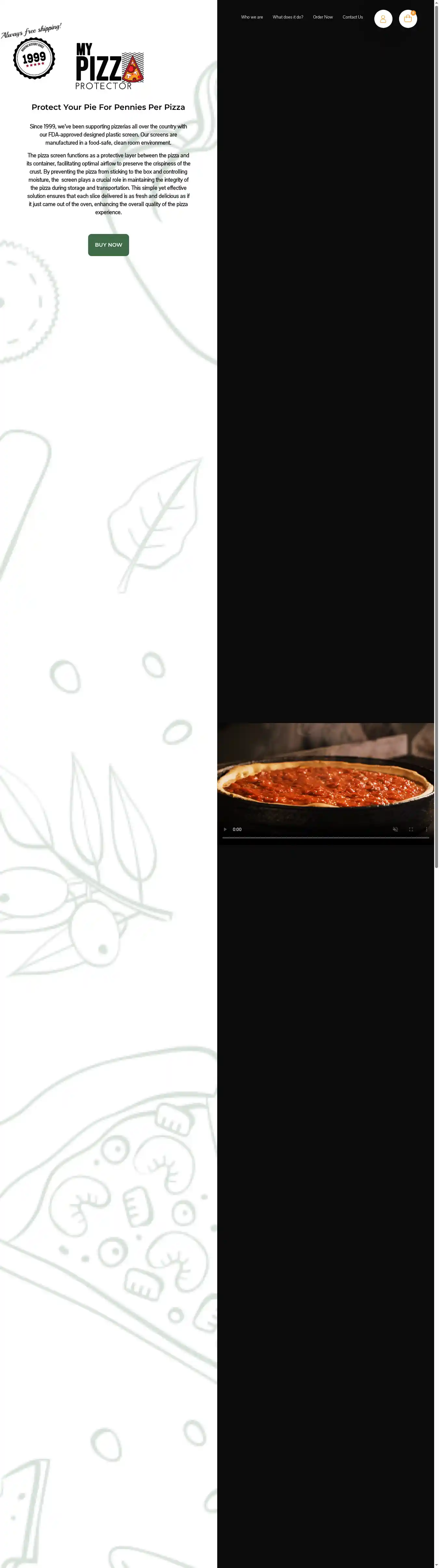Screen dimensions: 439x1568
Task: Open the What does it do? link
Action: pos(287,17)
